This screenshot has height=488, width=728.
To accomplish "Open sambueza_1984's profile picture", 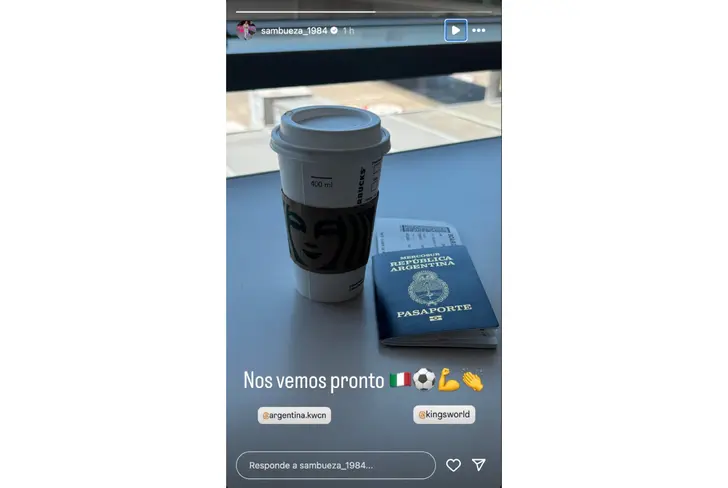I will click(x=245, y=30).
